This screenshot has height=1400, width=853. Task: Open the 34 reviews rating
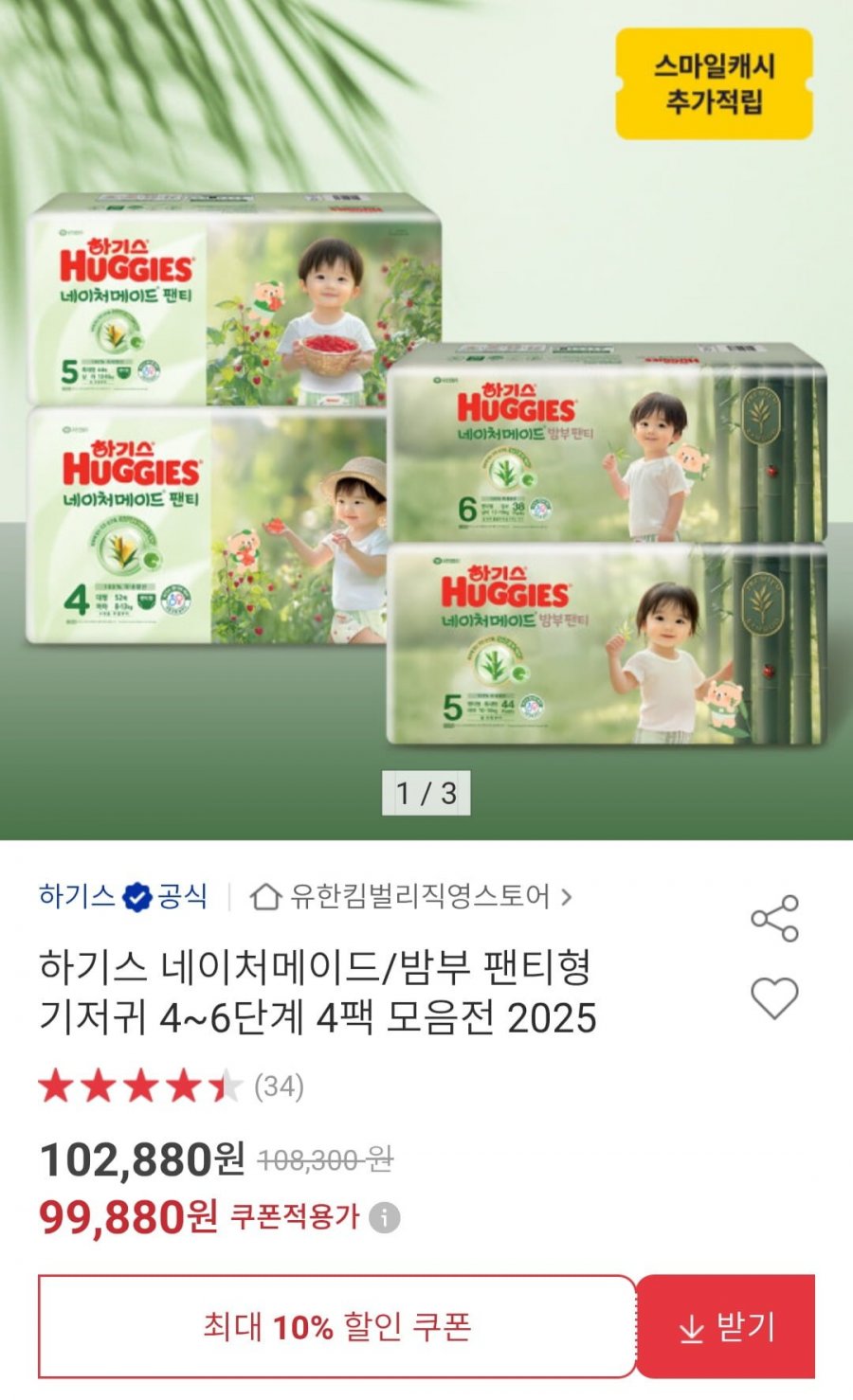point(171,1086)
